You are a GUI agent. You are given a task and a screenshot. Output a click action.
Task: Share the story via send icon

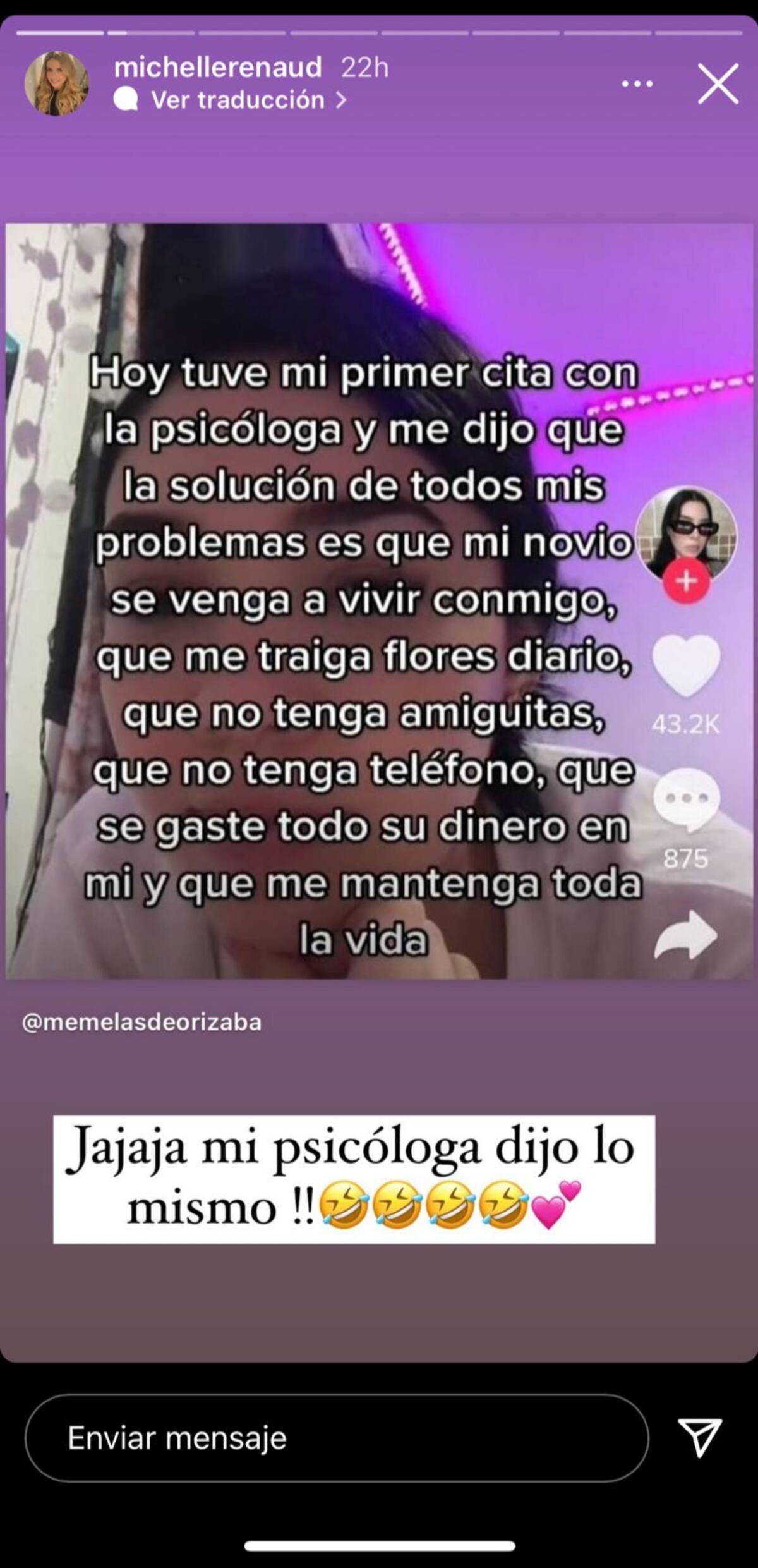699,1438
